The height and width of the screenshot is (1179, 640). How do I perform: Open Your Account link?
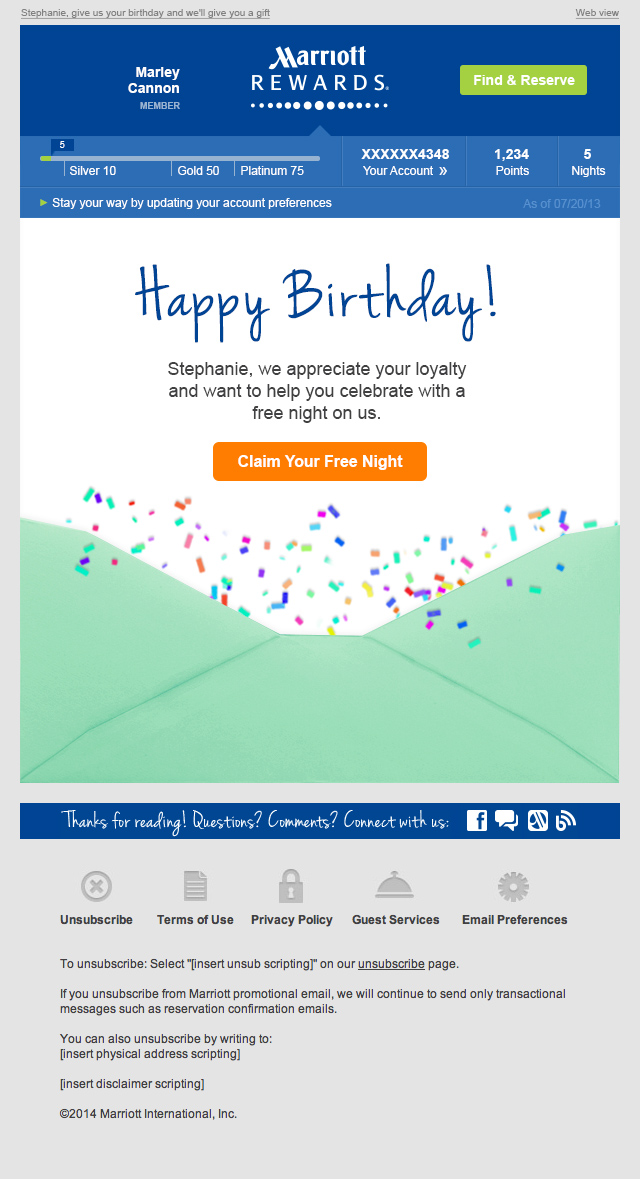[x=404, y=171]
